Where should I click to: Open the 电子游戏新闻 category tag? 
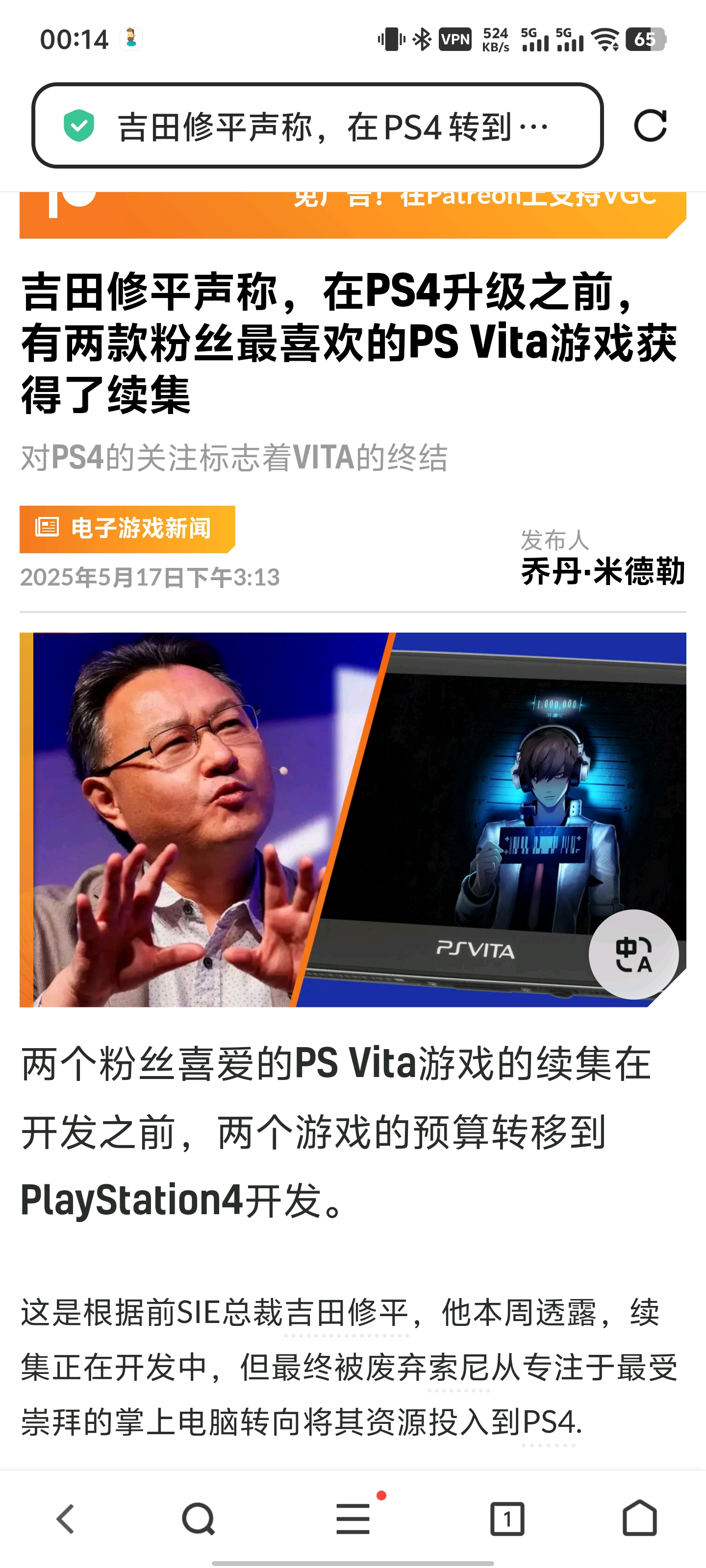(x=127, y=528)
